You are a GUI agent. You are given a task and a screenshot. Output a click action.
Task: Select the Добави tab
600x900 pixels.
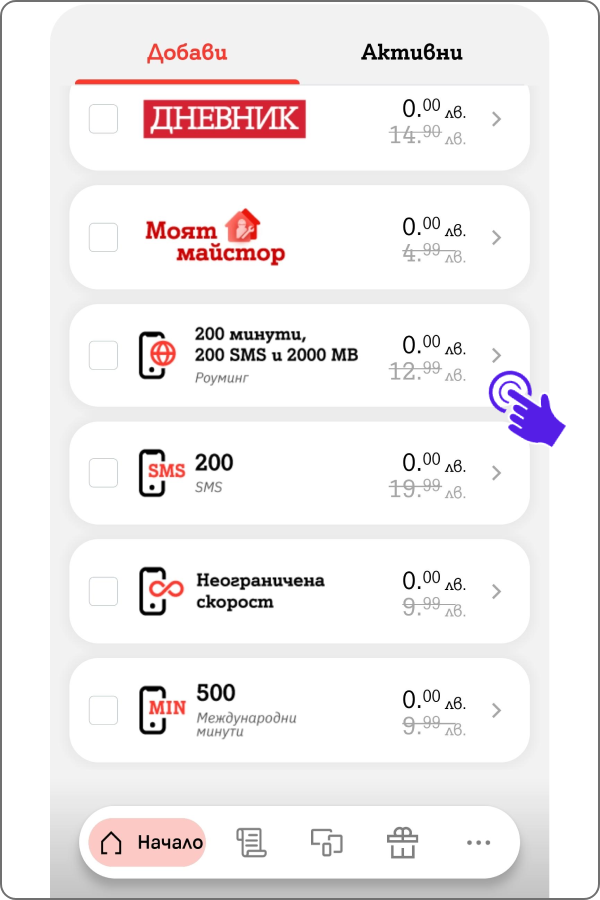click(187, 52)
